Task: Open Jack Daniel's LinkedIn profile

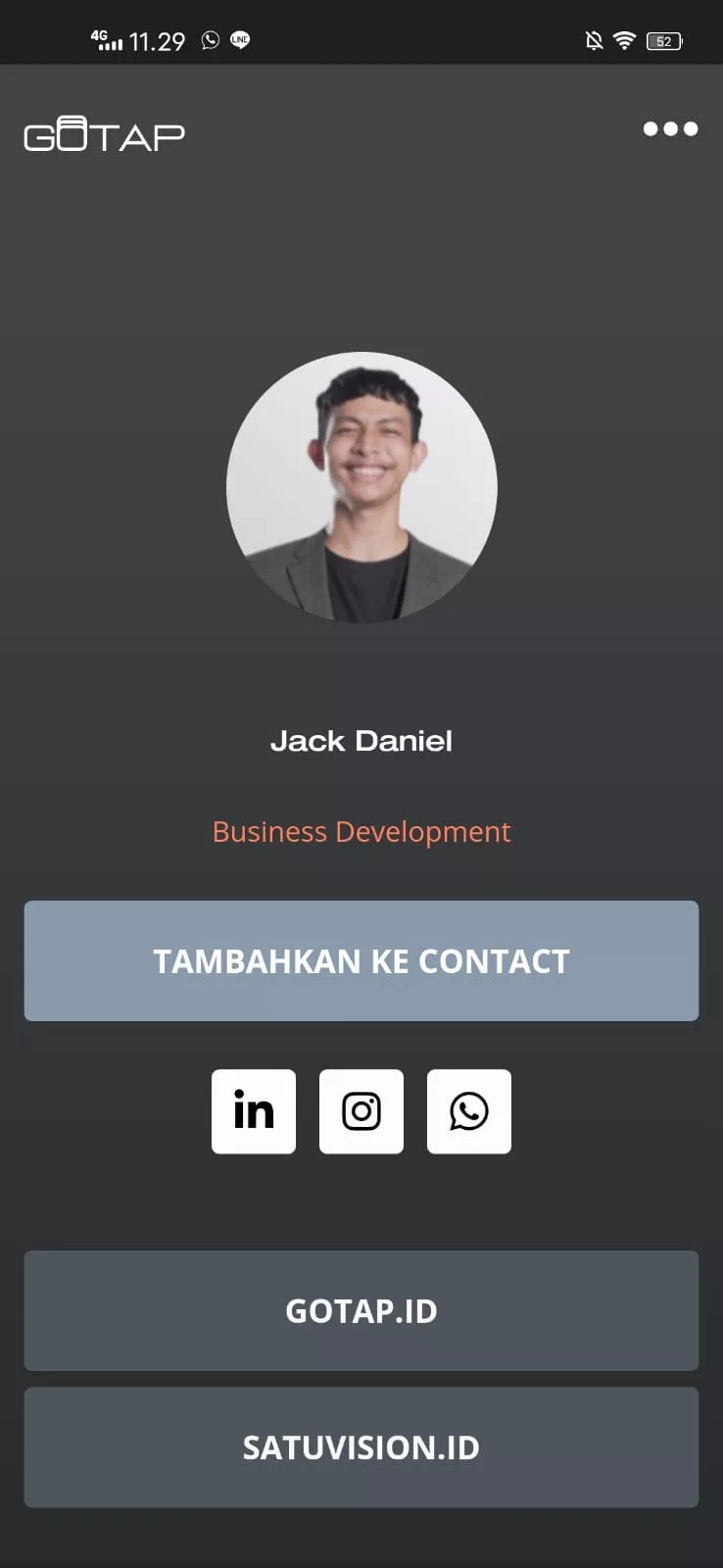Action: [x=254, y=1111]
